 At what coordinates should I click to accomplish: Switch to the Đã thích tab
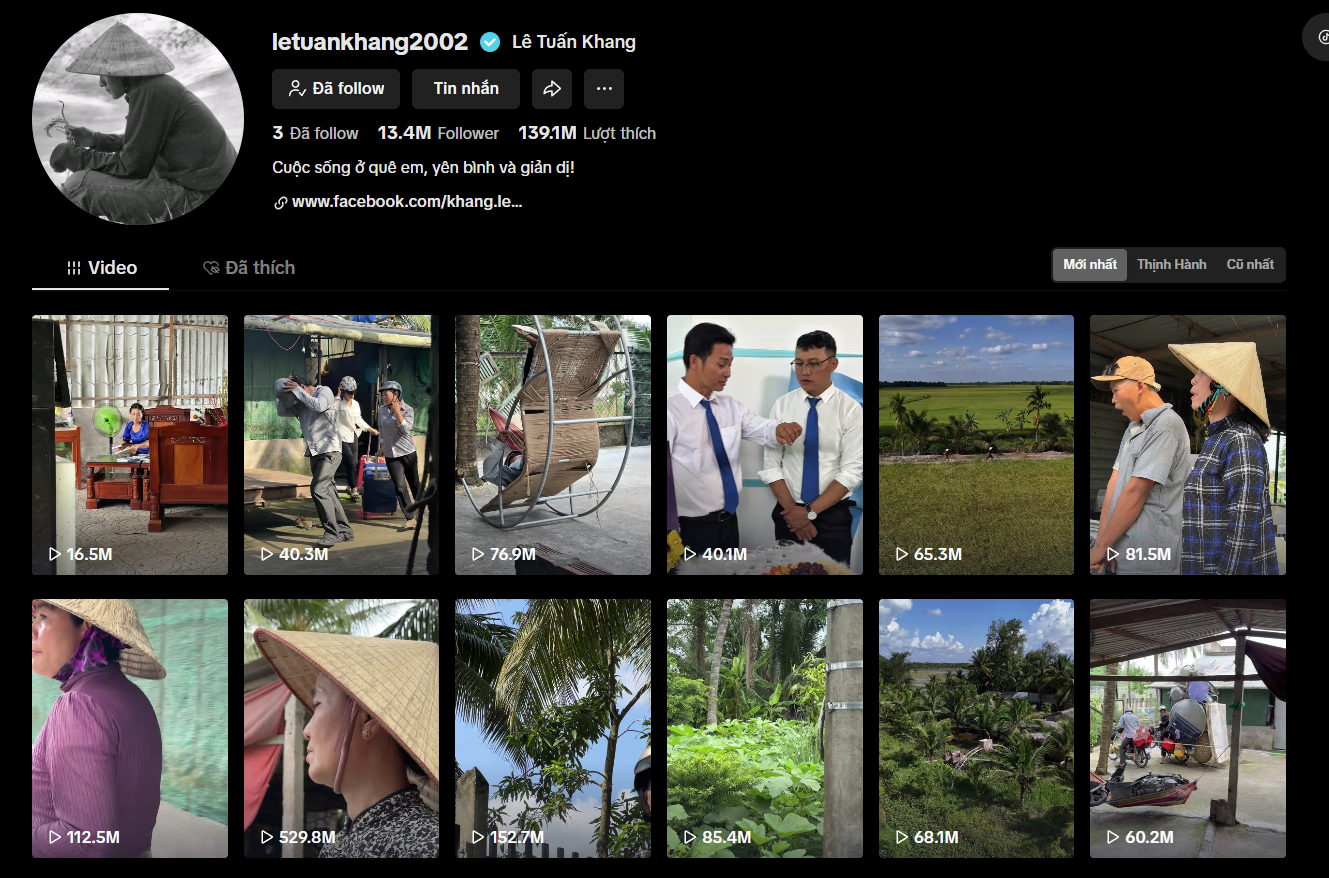tap(249, 268)
